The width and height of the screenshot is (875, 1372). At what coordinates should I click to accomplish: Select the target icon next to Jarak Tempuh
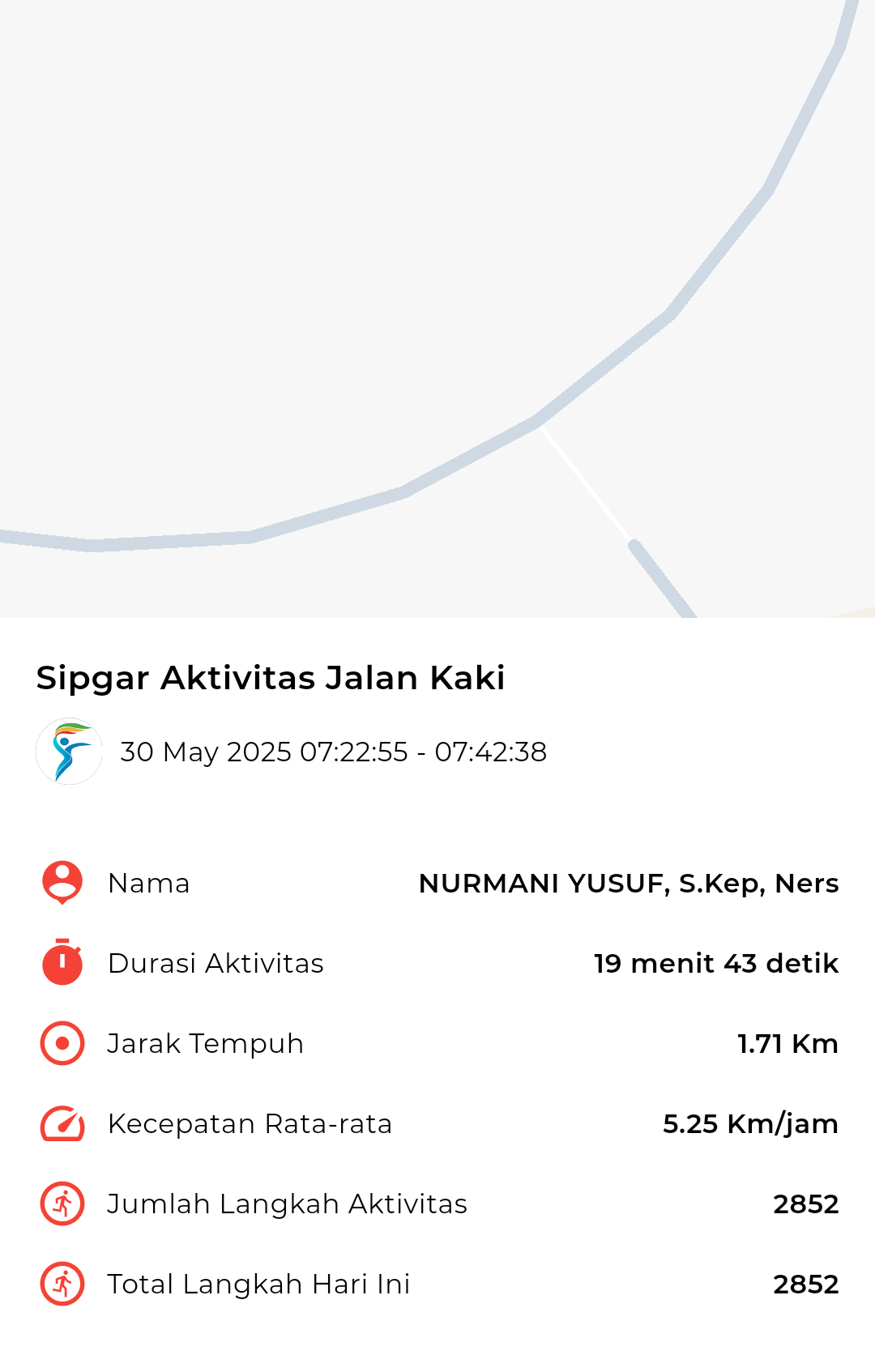(61, 1043)
